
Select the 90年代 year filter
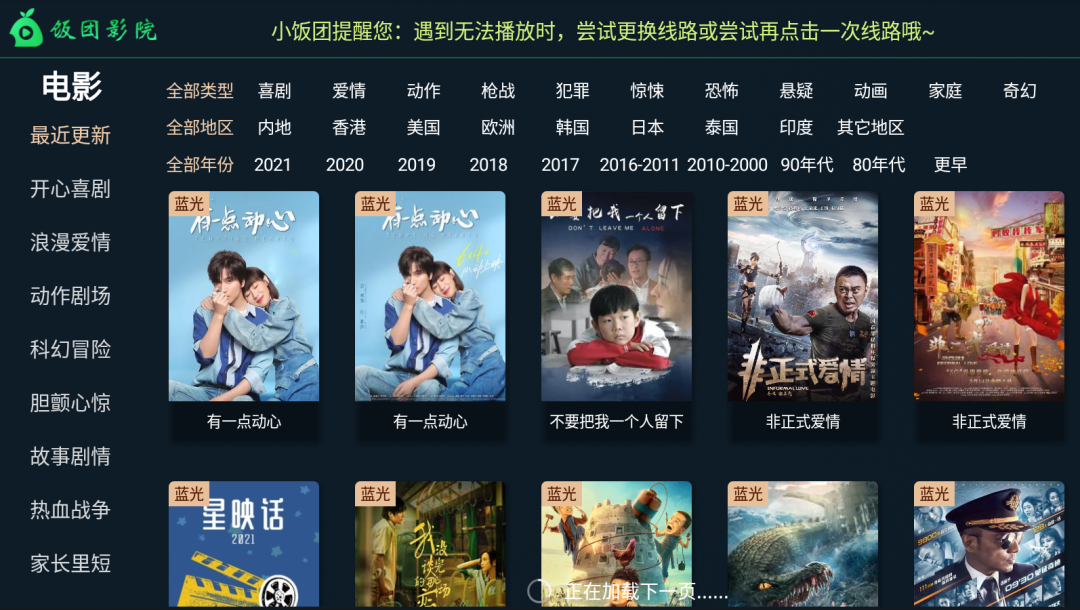click(x=807, y=165)
